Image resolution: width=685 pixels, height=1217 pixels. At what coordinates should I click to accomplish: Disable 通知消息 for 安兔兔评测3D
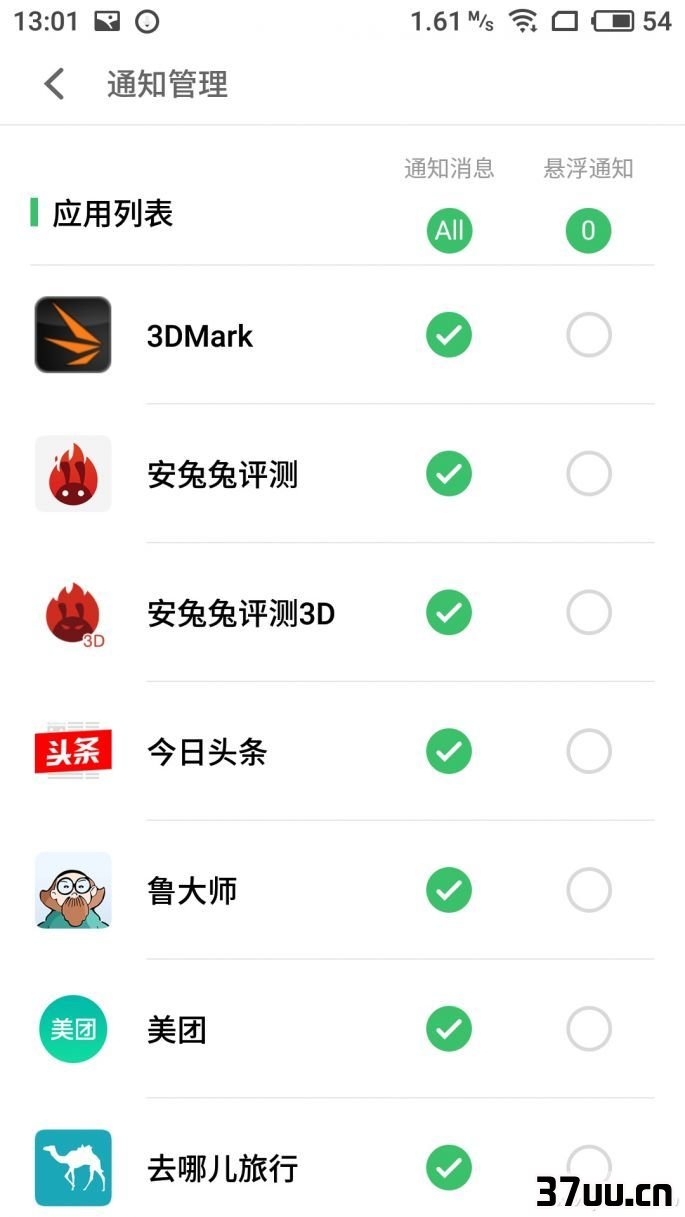(x=449, y=612)
